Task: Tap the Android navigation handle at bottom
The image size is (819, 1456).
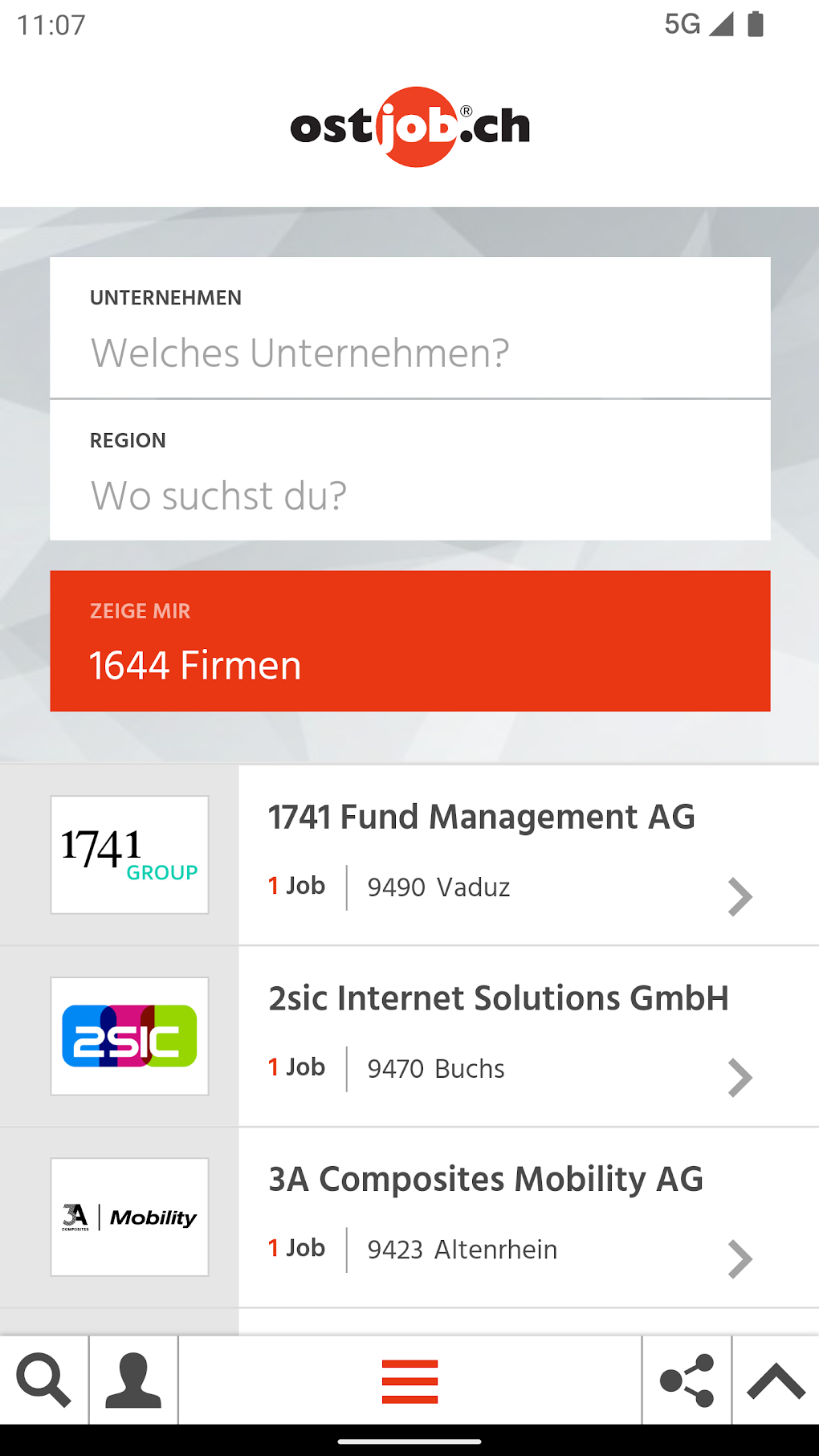Action: [409, 1443]
